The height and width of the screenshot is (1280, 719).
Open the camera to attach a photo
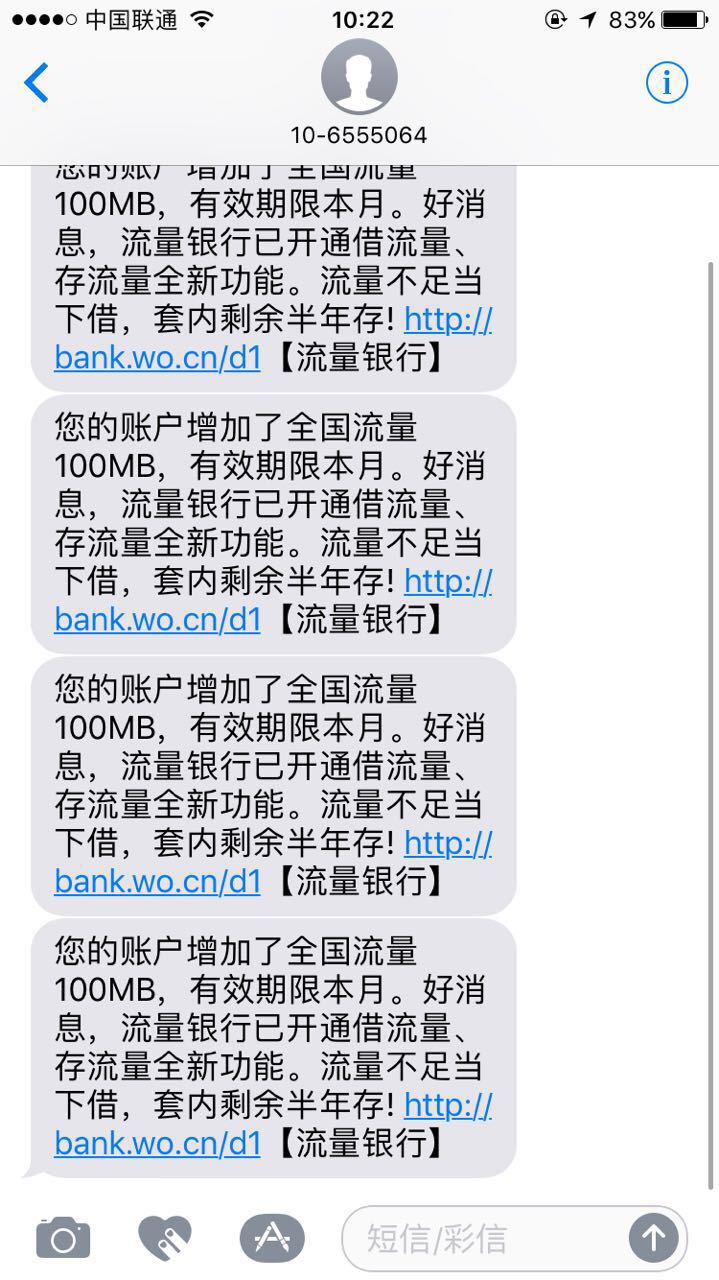(x=63, y=1239)
